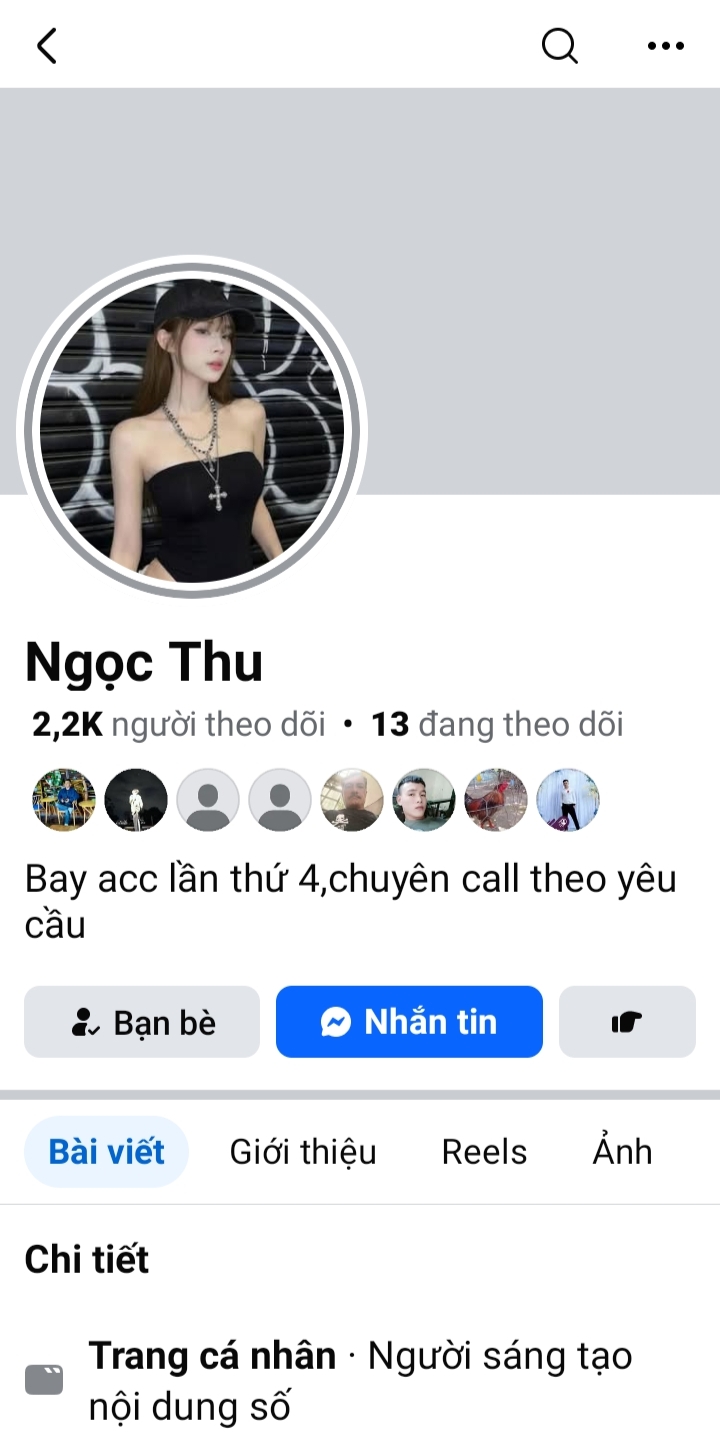Open the Ảnh photos tab
The width and height of the screenshot is (720, 1436).
(x=622, y=1152)
